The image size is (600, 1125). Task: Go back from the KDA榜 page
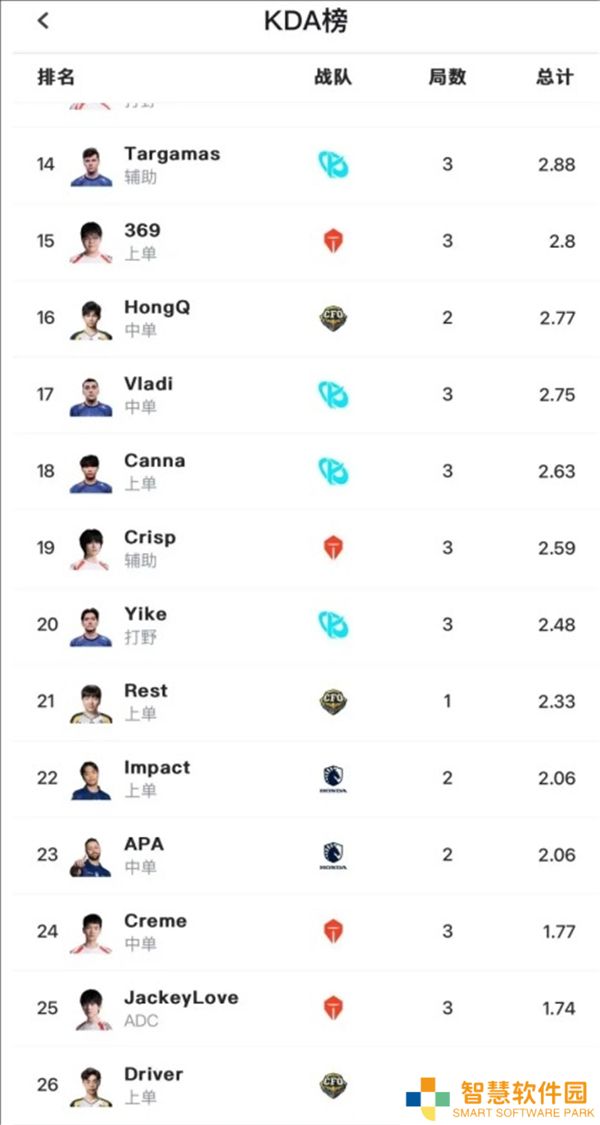pos(43,21)
